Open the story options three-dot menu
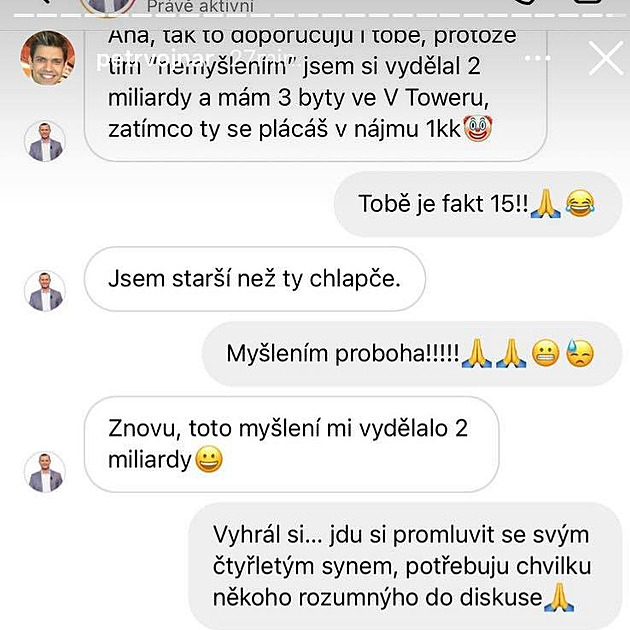Image resolution: width=630 pixels, height=630 pixels. pyautogui.click(x=537, y=59)
